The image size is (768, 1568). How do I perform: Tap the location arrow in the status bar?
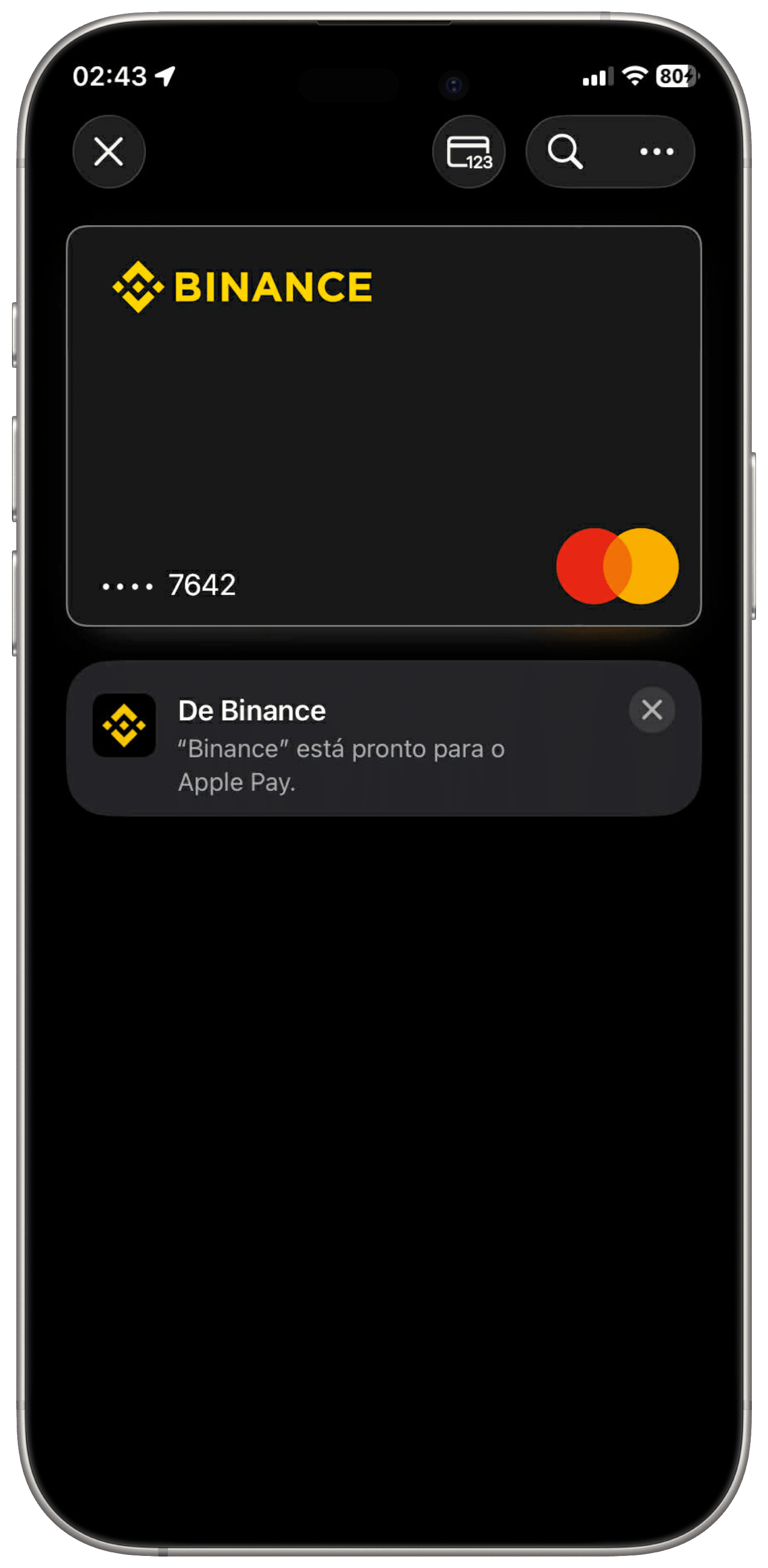[x=163, y=74]
